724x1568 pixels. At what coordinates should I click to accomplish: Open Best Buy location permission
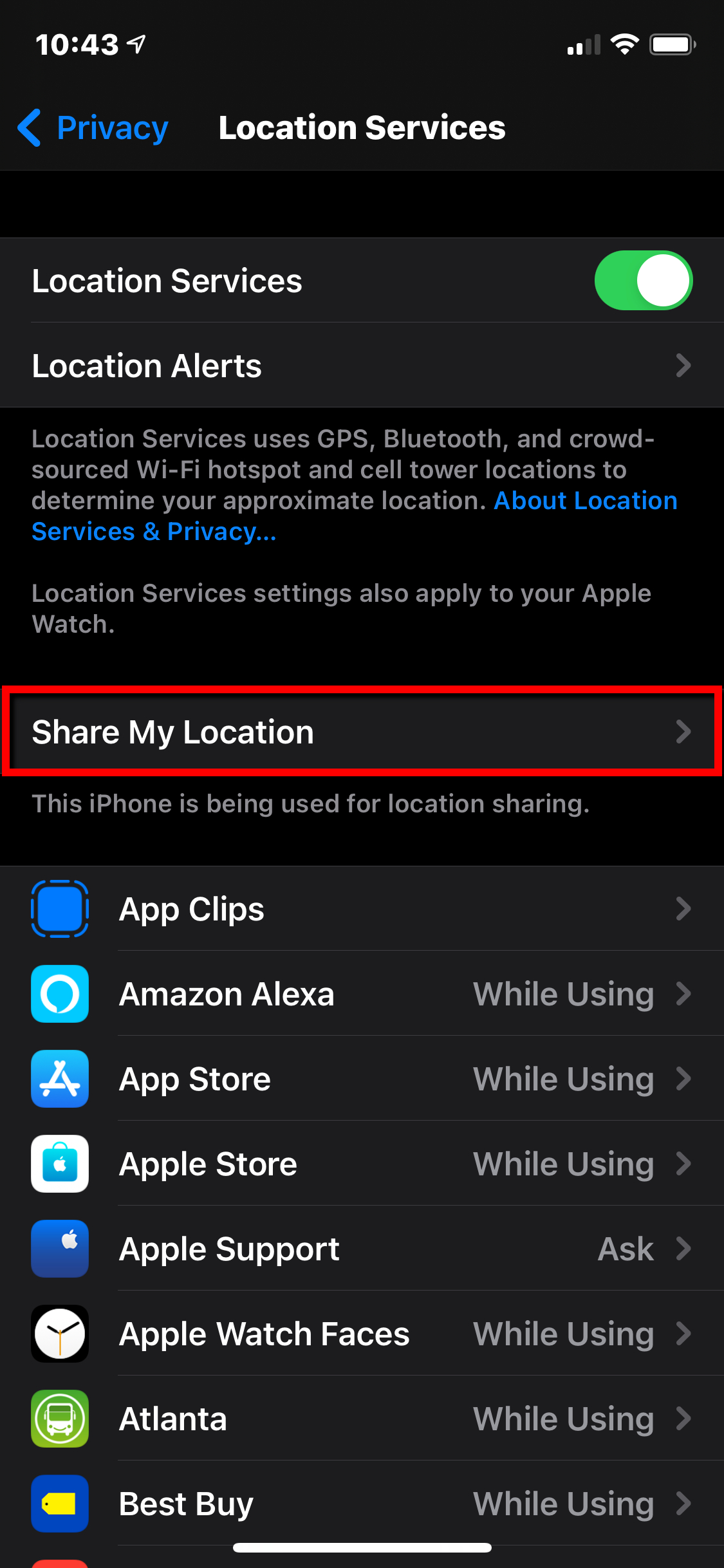coord(362,1504)
